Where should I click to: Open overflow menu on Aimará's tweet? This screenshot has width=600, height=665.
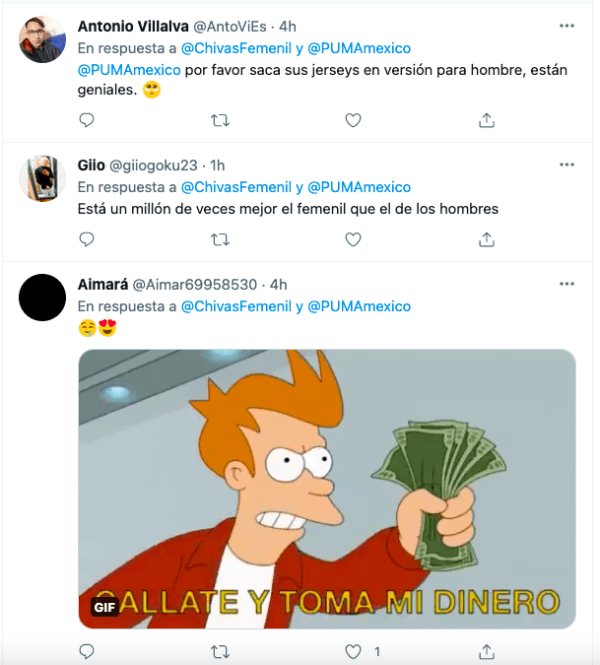[x=567, y=285]
